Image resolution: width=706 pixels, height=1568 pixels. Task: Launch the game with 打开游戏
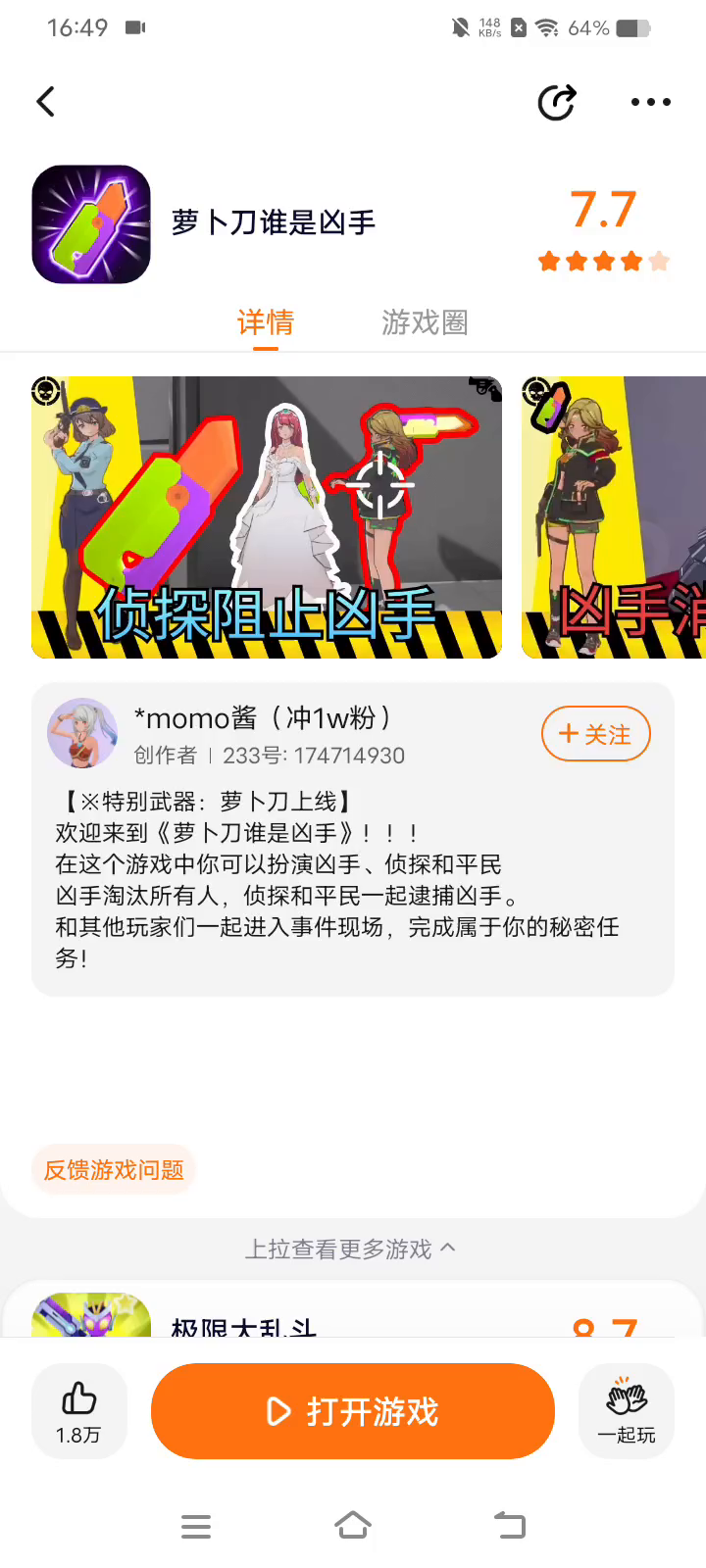(x=353, y=1411)
